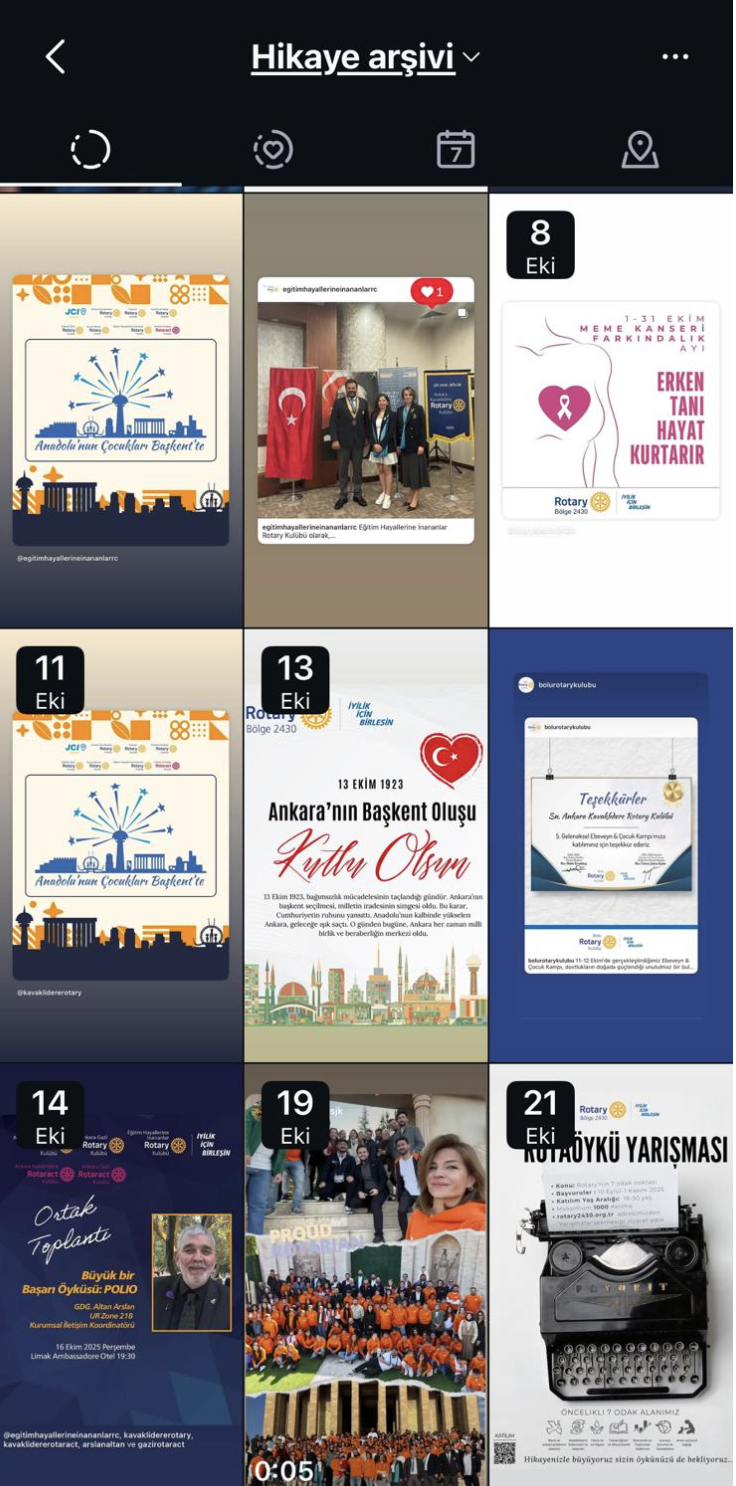Open the bolurotarykulubu Teşekkürler story
The width and height of the screenshot is (736, 1486).
[x=611, y=845]
